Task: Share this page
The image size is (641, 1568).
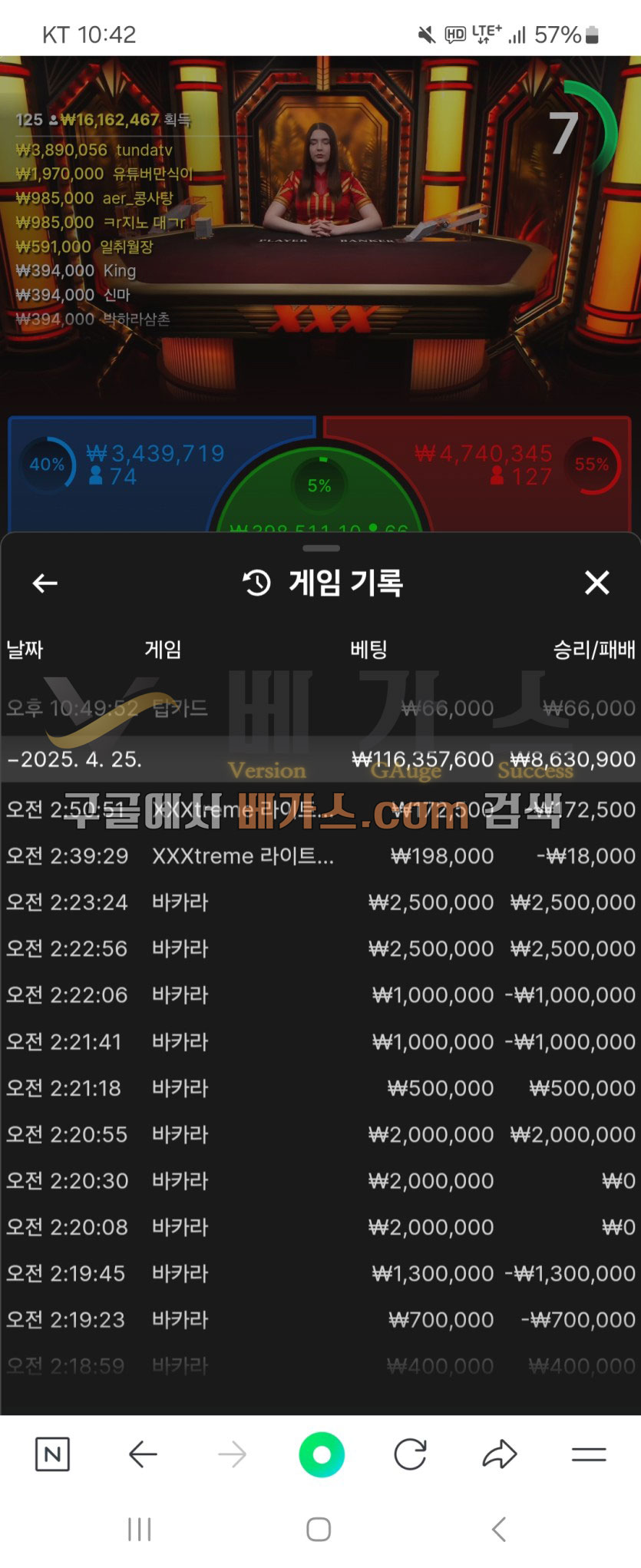Action: (499, 1454)
